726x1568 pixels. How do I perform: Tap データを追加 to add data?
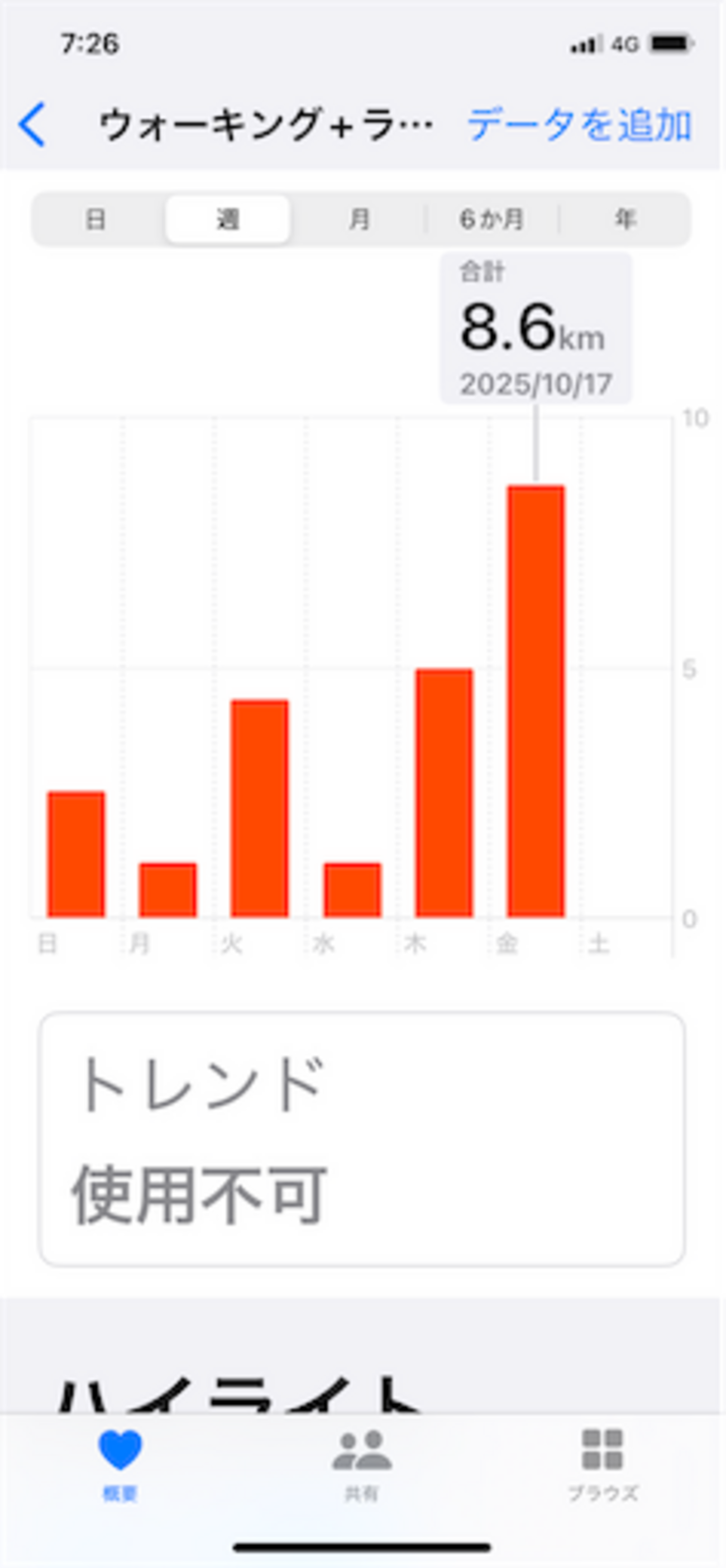click(579, 125)
